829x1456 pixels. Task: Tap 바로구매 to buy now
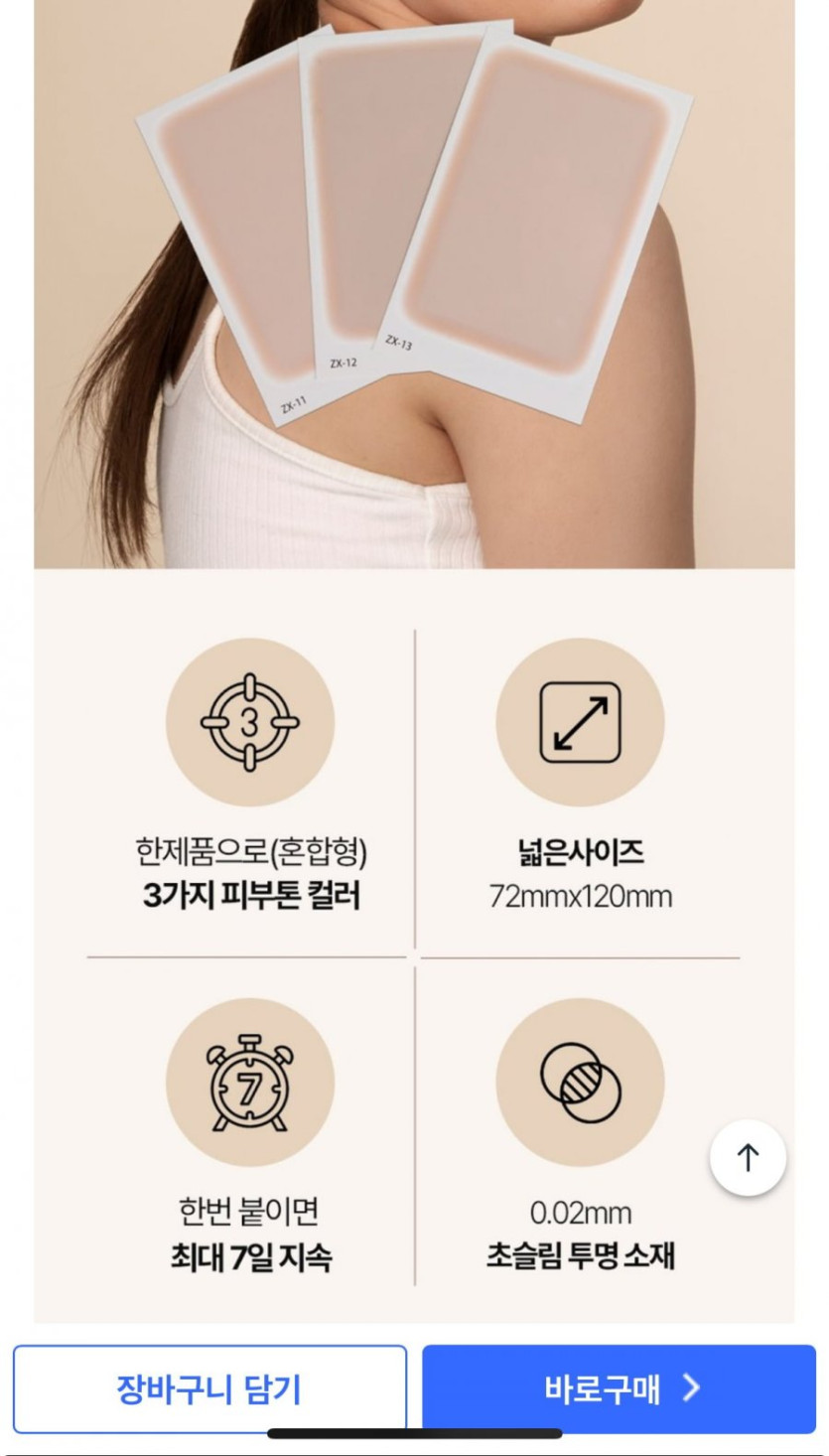tap(619, 1387)
